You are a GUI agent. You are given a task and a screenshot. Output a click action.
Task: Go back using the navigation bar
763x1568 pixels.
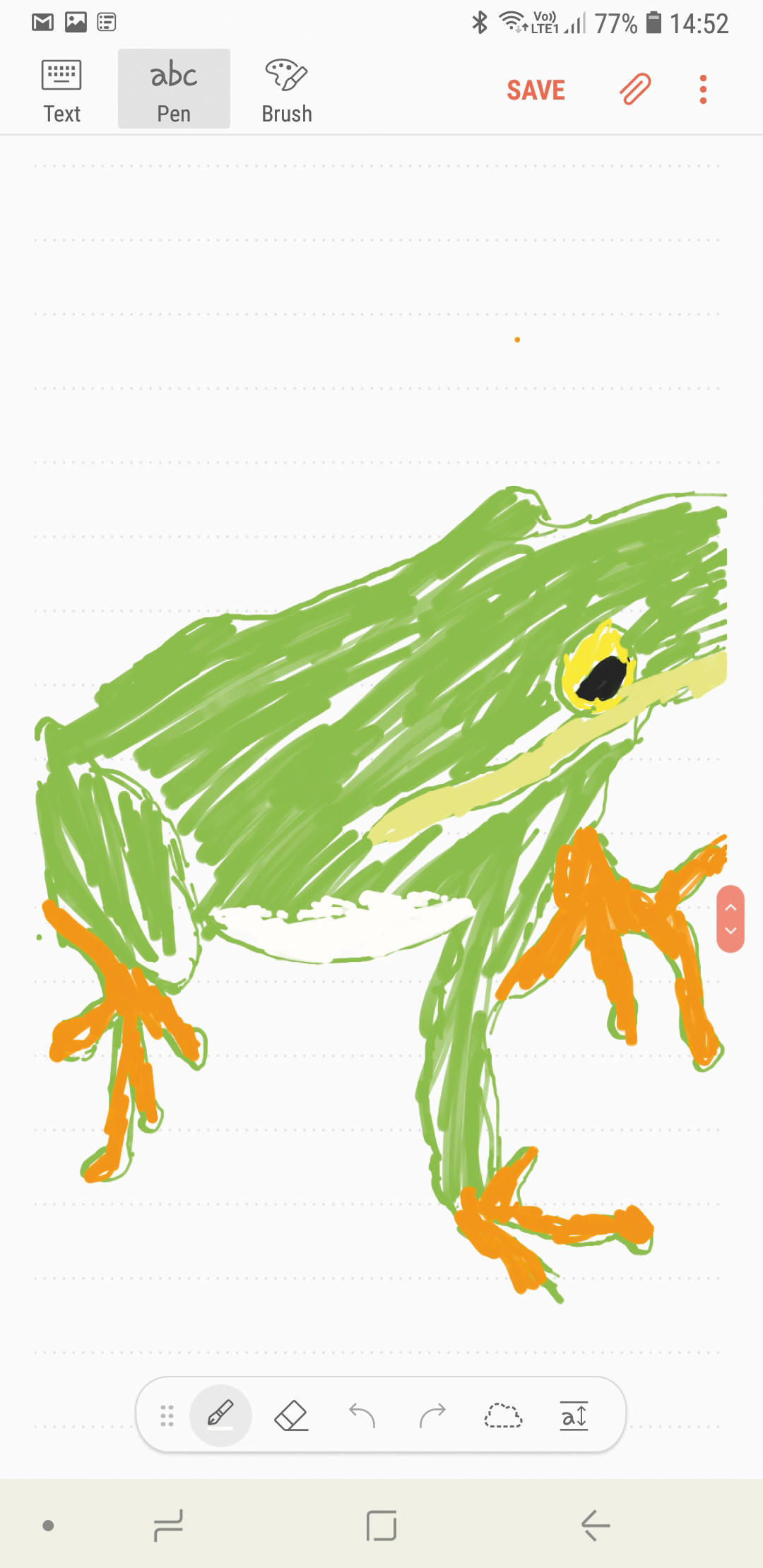tap(595, 1526)
